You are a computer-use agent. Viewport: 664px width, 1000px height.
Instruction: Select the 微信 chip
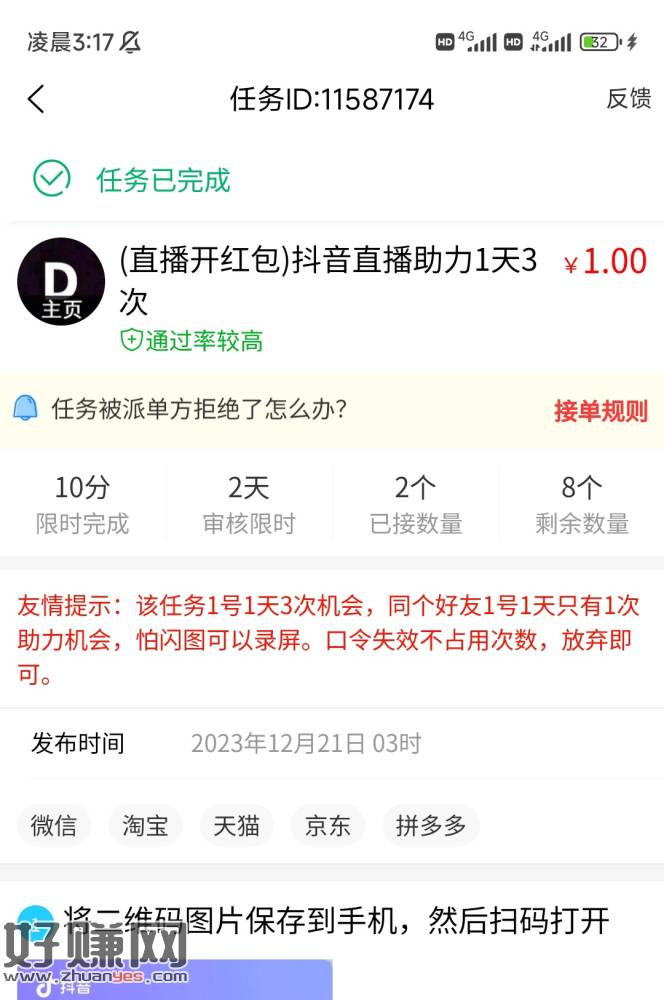pos(54,826)
